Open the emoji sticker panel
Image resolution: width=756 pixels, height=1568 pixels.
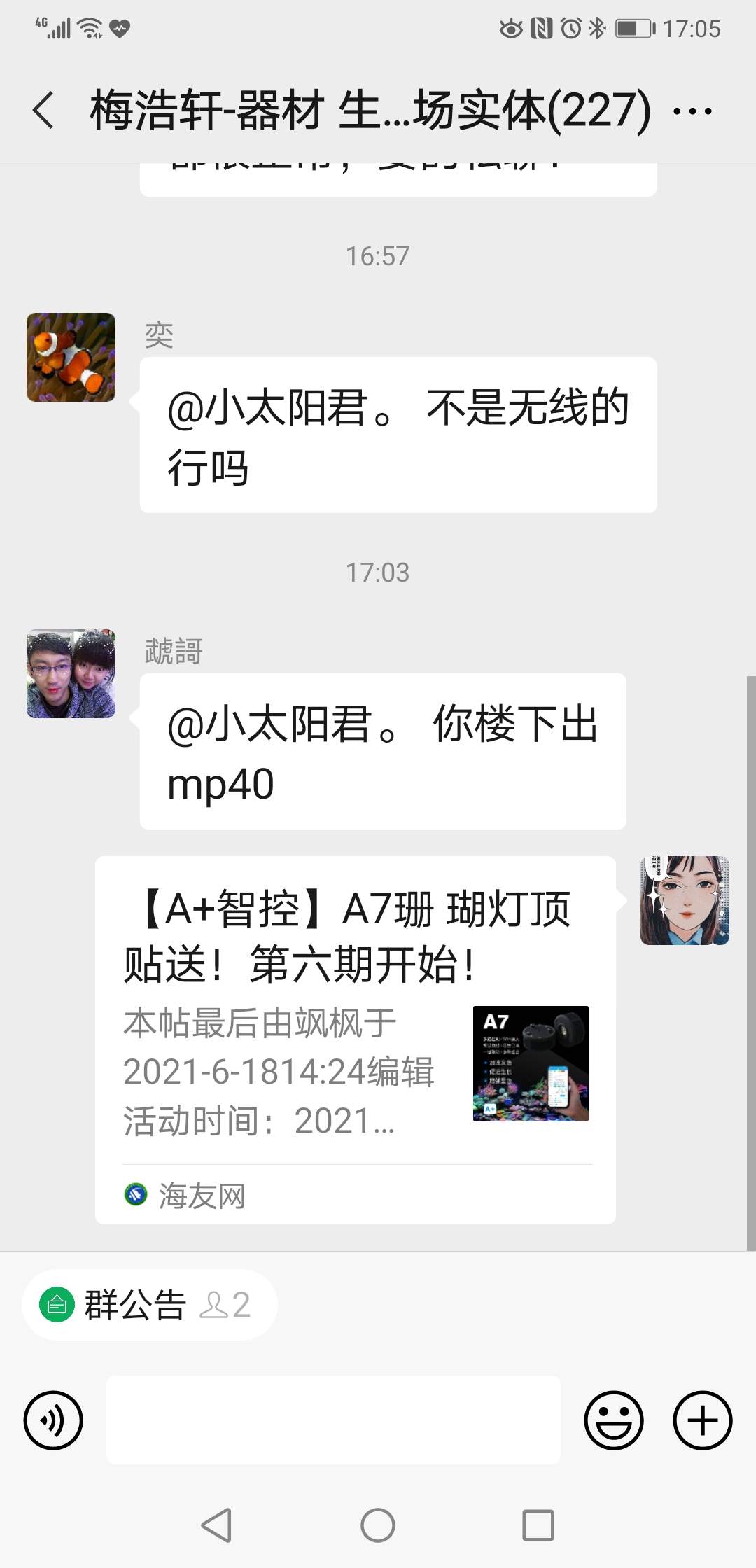(x=614, y=1420)
